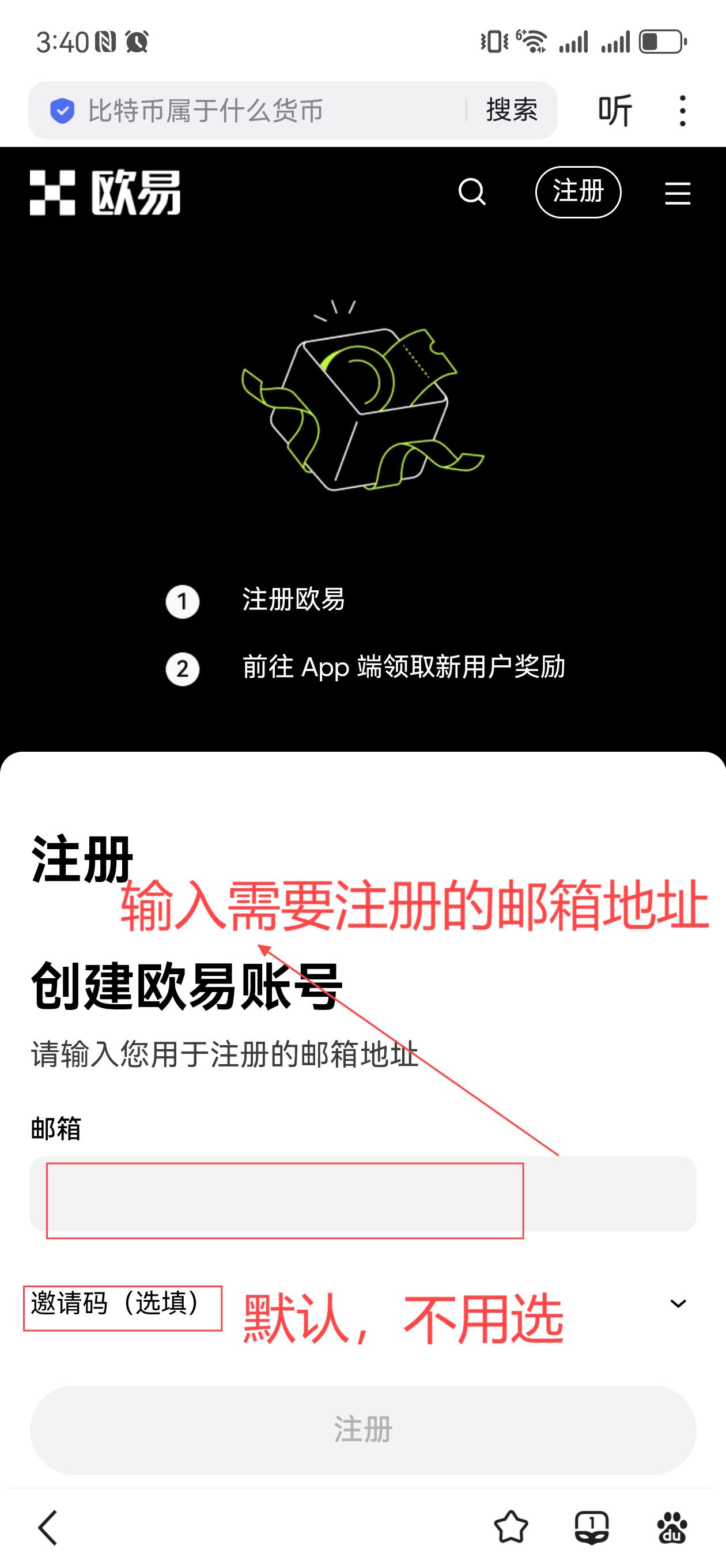The width and height of the screenshot is (726, 1568).
Task: Go back with the browser back arrow
Action: tap(47, 1527)
